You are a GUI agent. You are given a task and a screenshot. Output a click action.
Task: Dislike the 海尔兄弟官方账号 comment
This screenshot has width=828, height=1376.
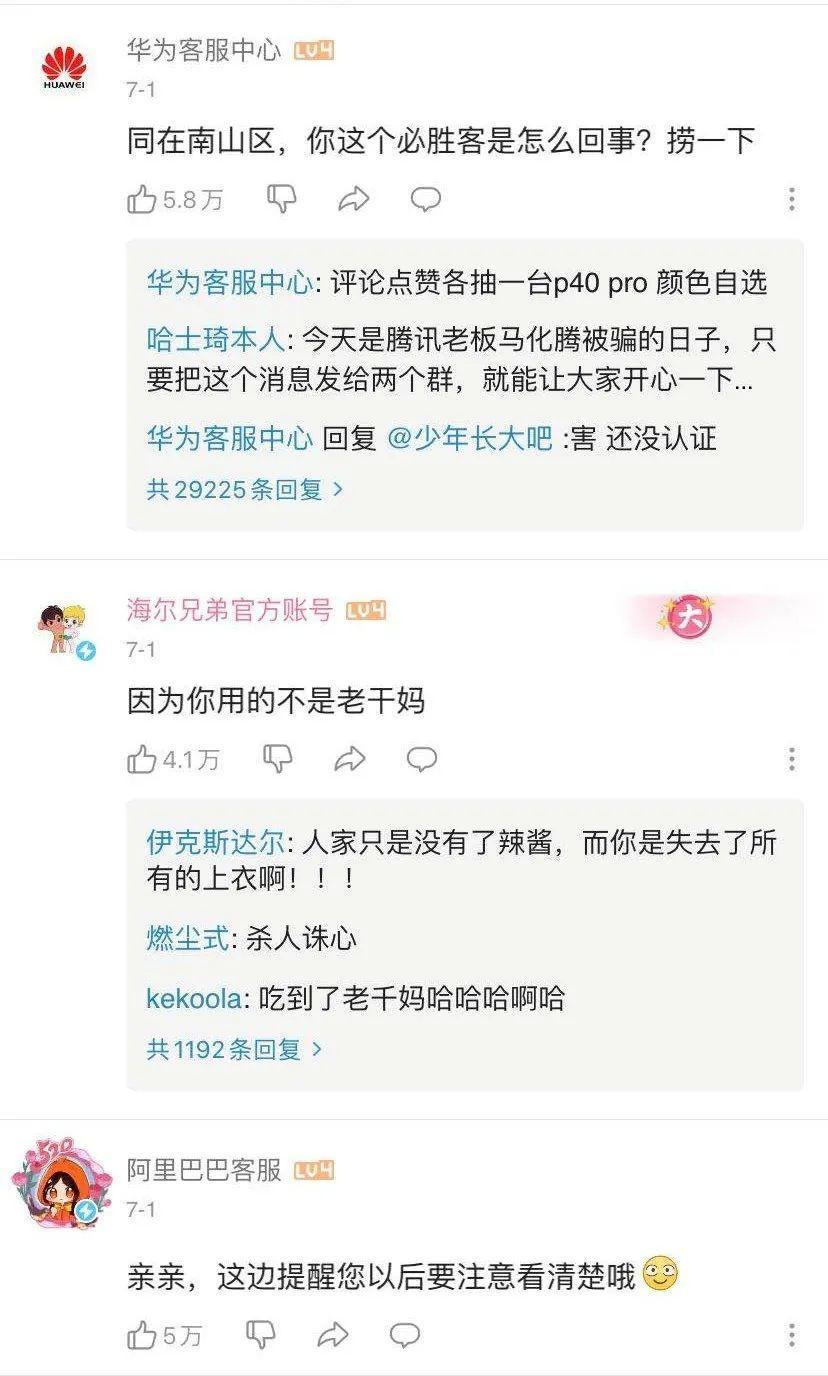point(278,758)
